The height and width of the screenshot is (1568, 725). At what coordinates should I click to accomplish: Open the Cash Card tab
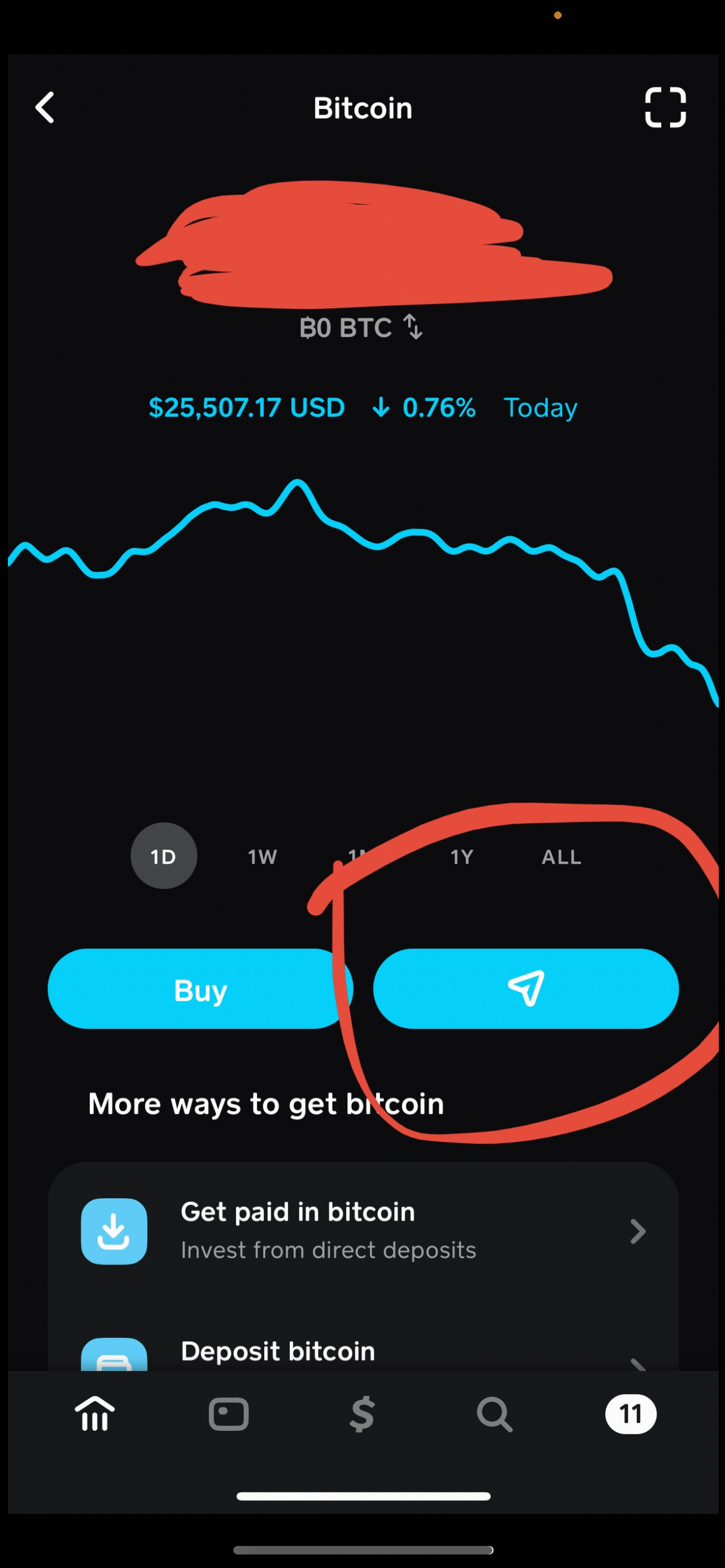click(x=228, y=1413)
